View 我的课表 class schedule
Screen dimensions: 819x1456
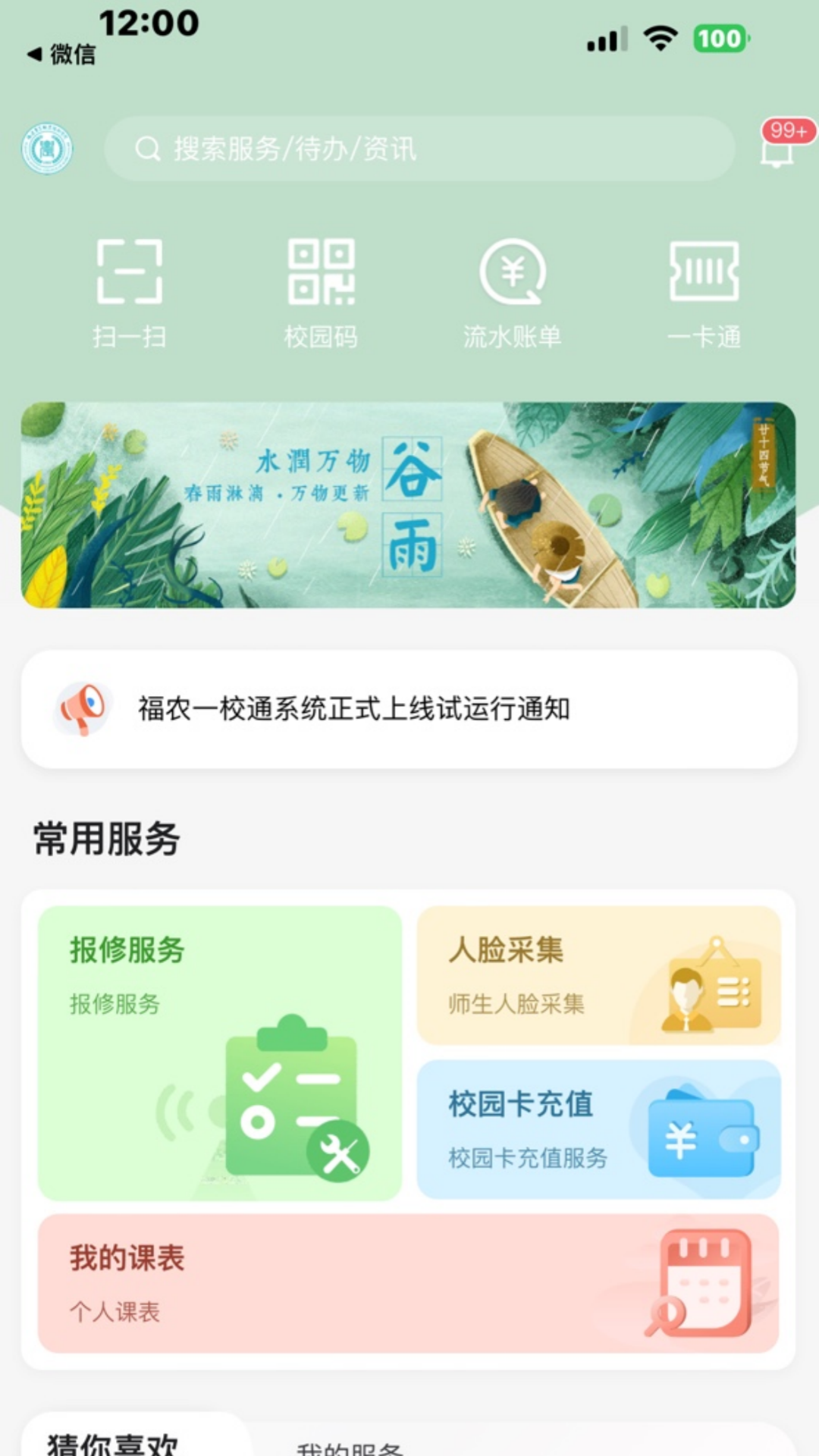pos(409,1283)
